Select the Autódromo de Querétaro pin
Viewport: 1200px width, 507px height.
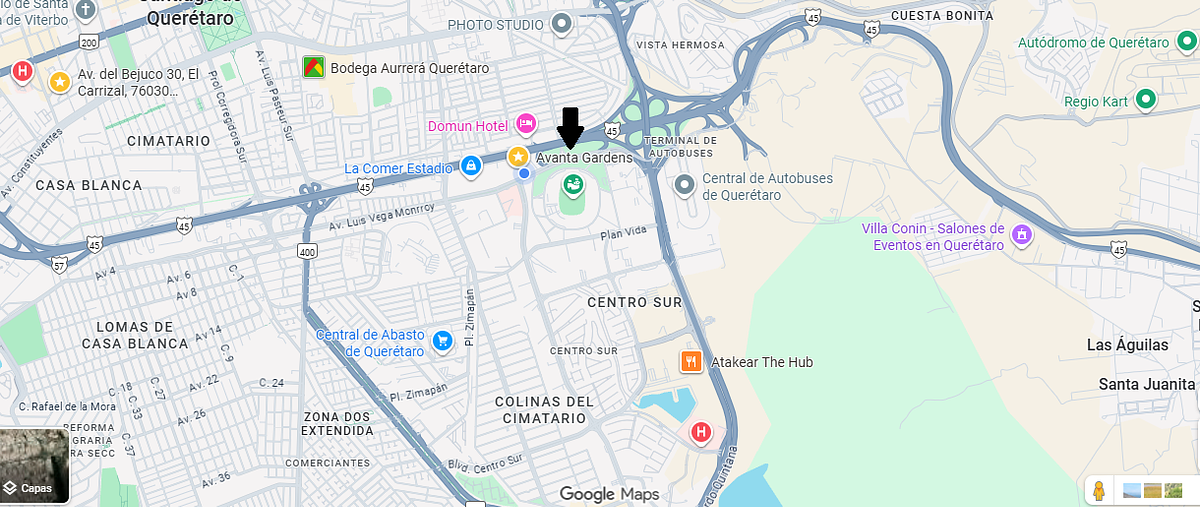[1186, 43]
